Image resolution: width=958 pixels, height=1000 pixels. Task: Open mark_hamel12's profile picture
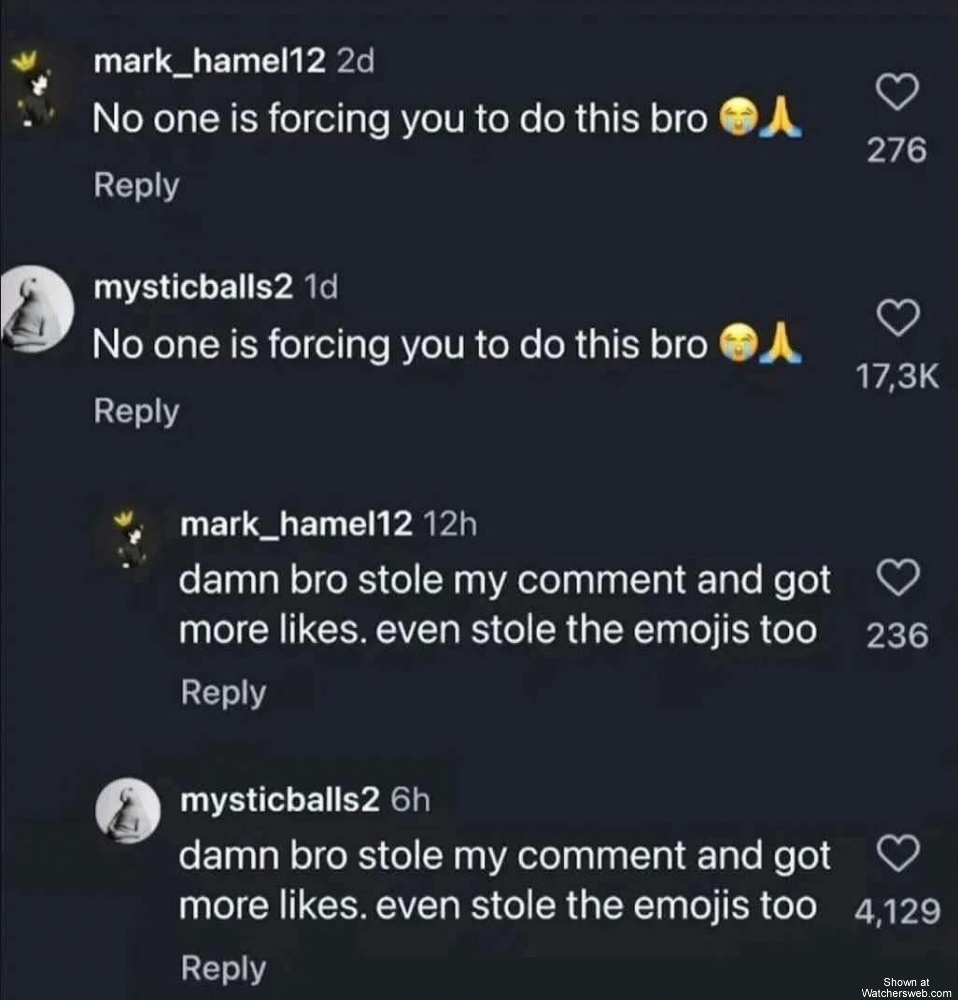click(33, 85)
